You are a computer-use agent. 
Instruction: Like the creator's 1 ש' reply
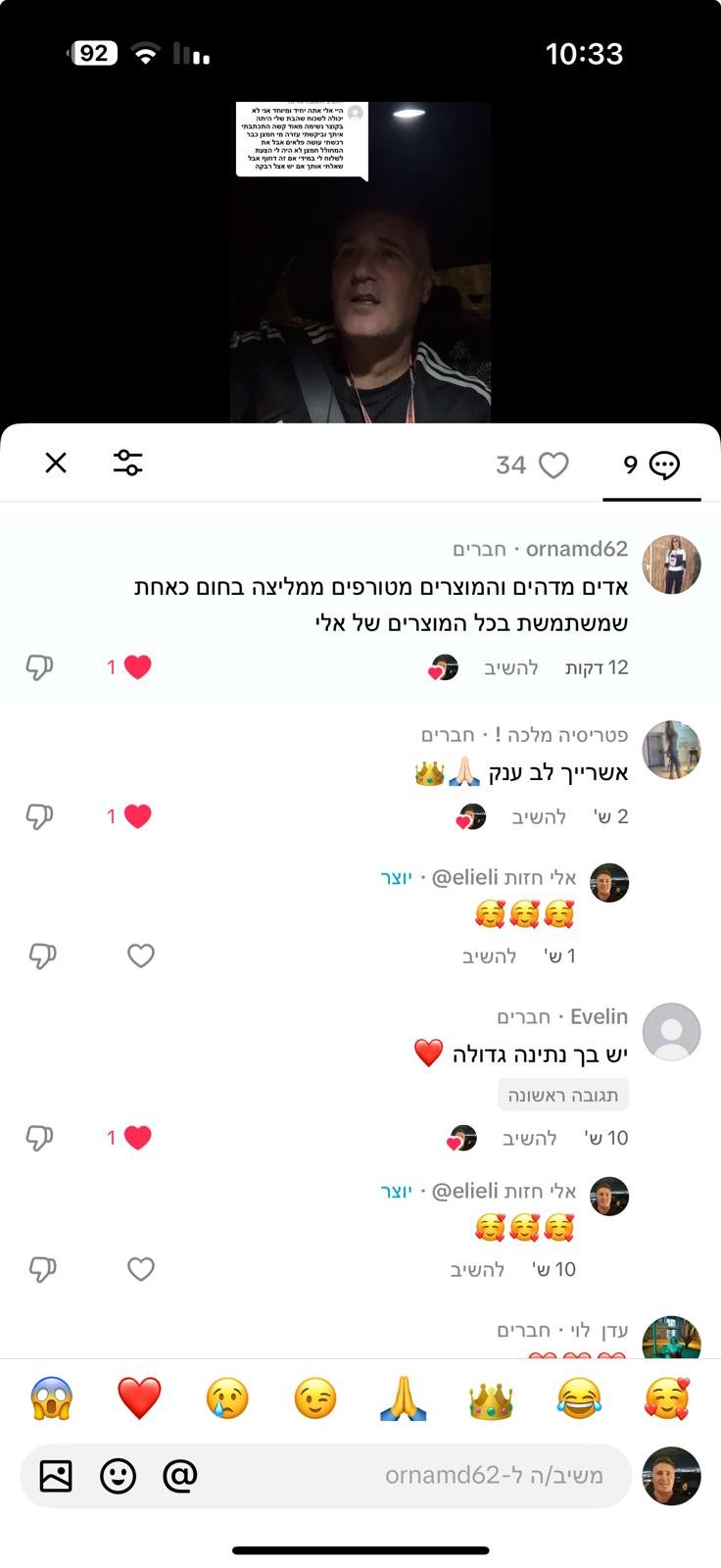[x=141, y=955]
